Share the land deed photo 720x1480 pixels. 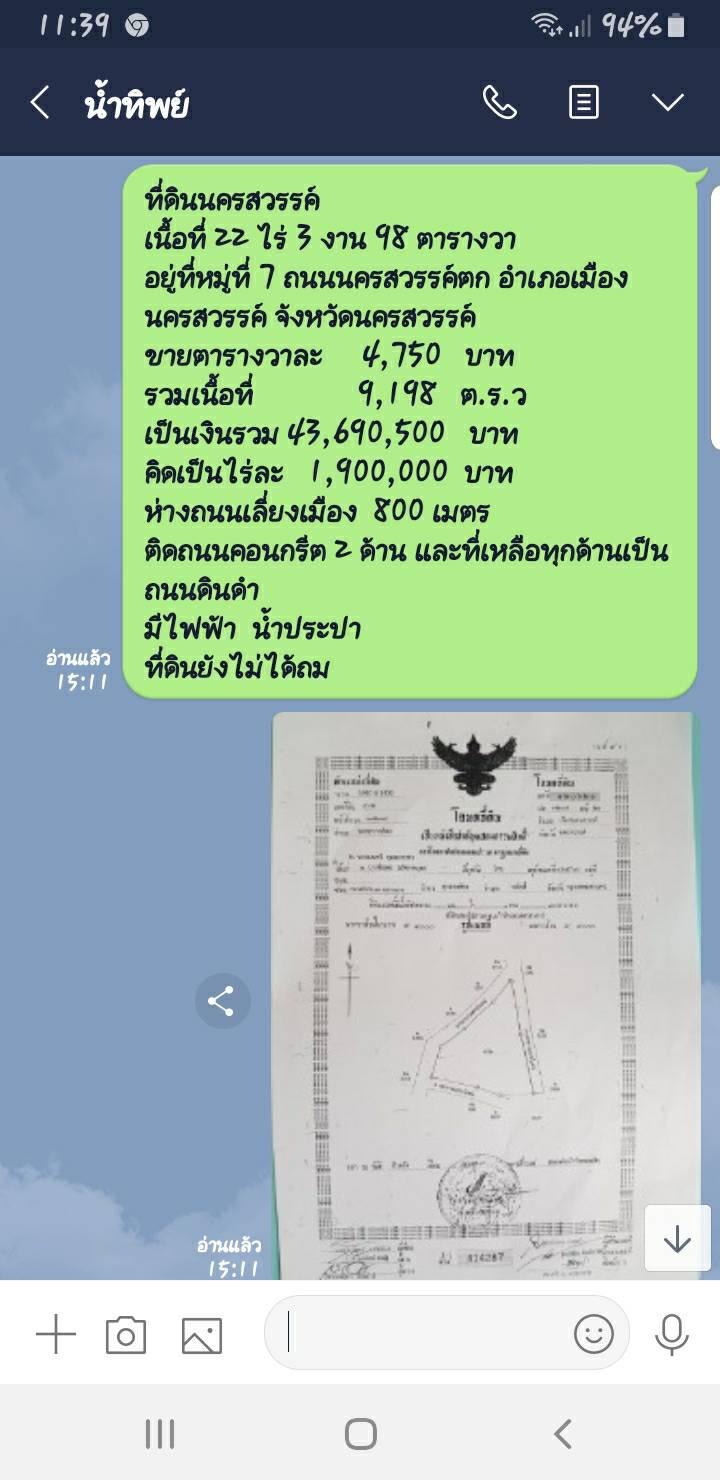222,1001
